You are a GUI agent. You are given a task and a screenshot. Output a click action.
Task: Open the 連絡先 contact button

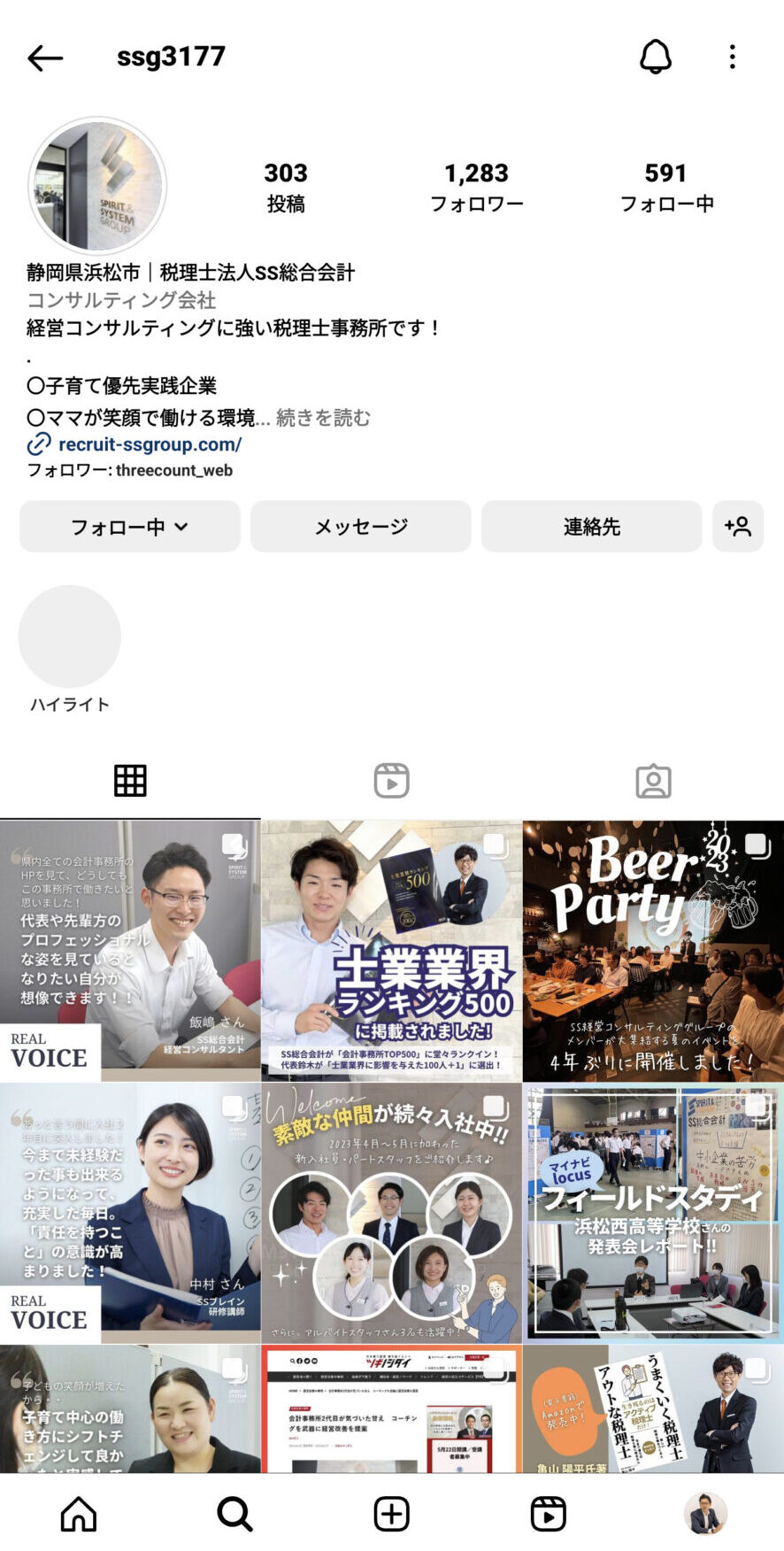click(x=591, y=527)
